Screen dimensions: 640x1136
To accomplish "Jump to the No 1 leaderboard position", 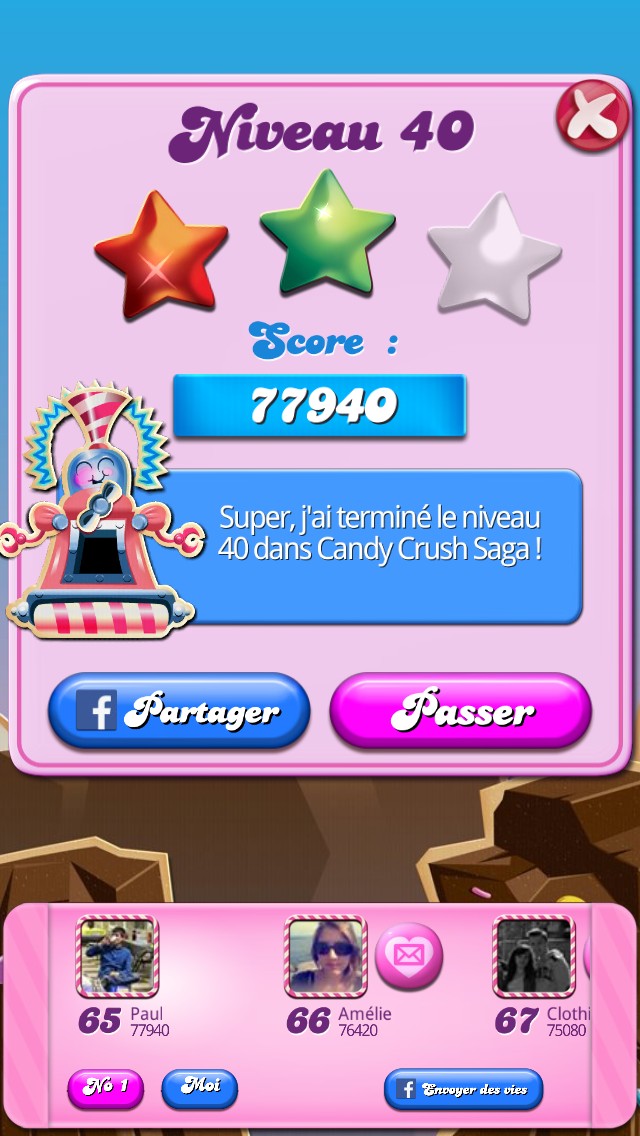I will point(105,1089).
